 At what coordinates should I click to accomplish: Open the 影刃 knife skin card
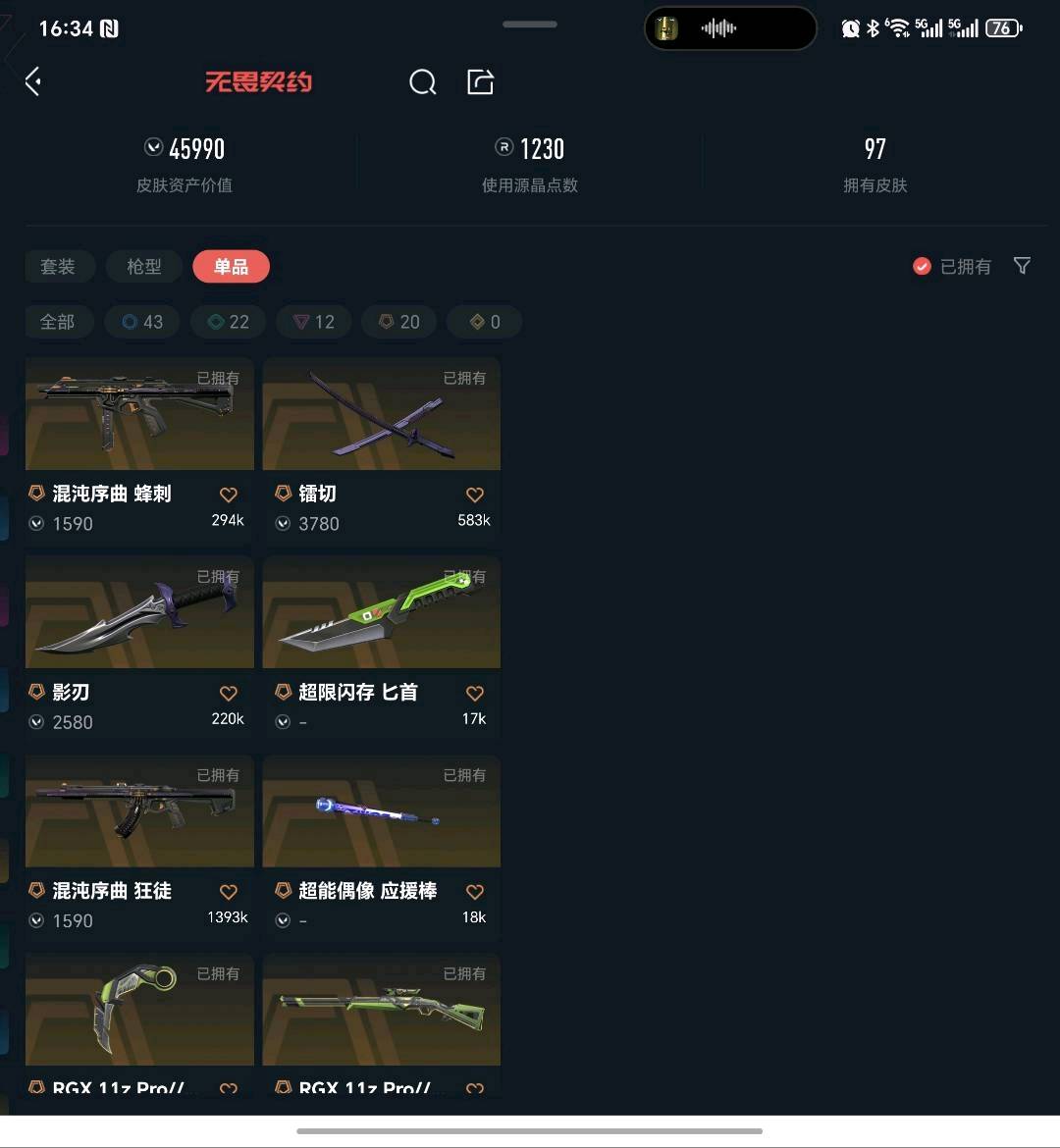point(138,613)
